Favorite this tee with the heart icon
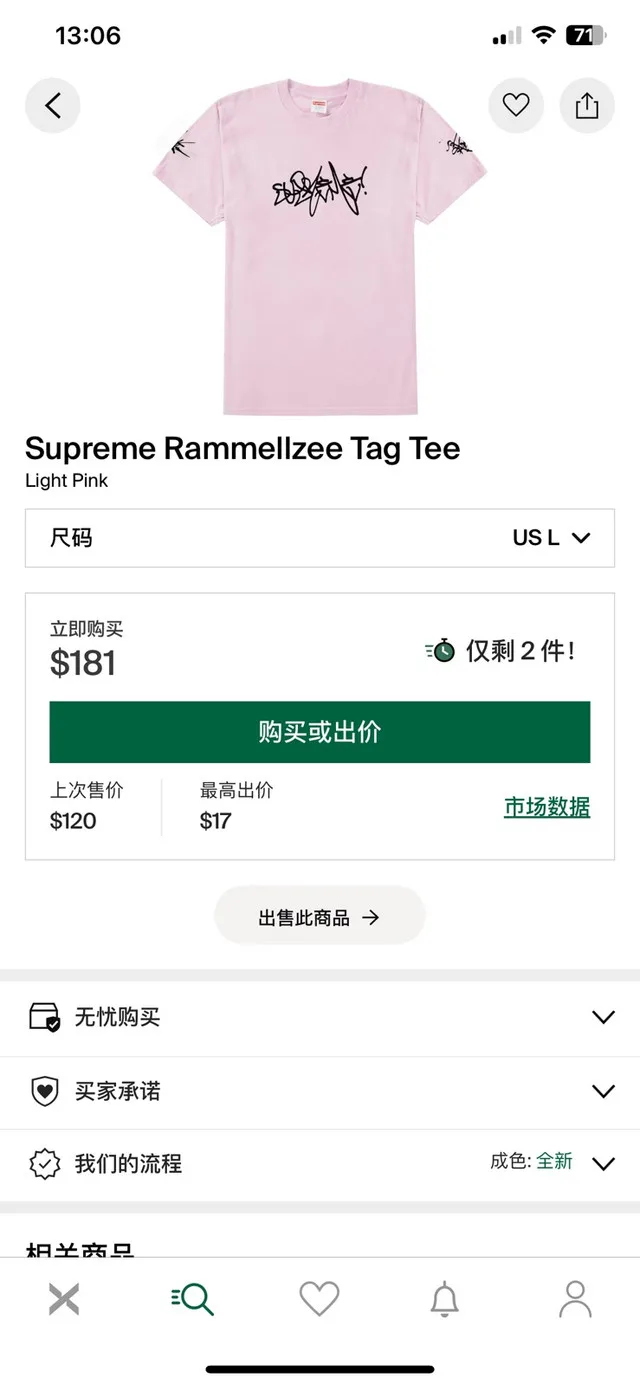Screen dimensions: 640x1386 click(515, 105)
